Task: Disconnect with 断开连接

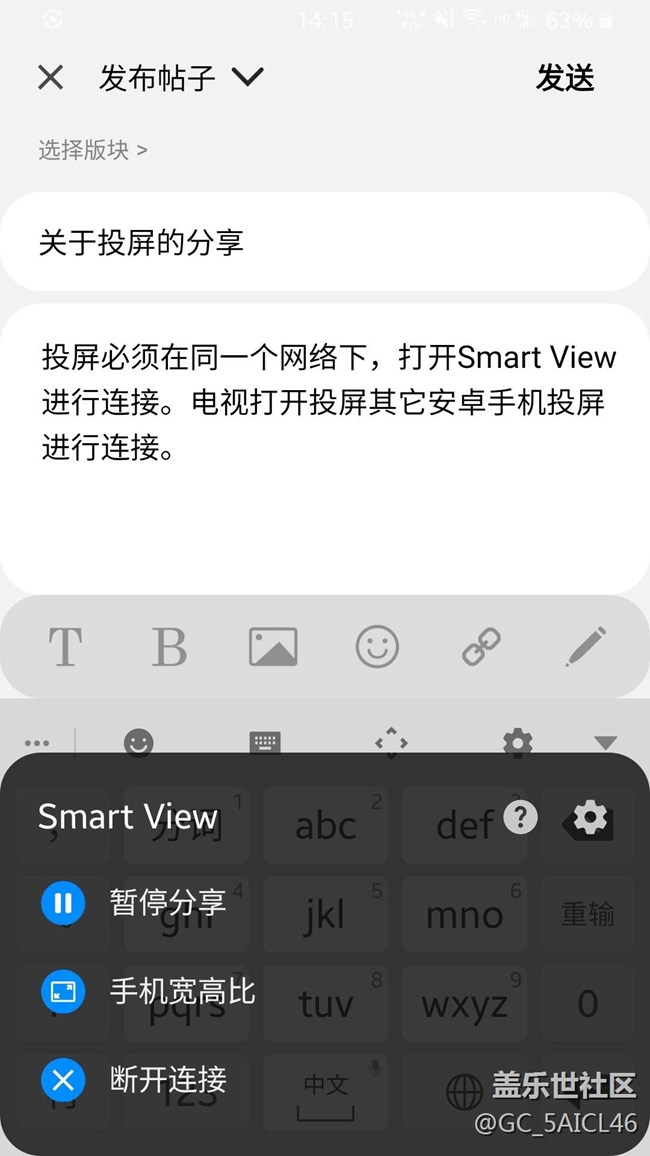Action: point(133,1080)
